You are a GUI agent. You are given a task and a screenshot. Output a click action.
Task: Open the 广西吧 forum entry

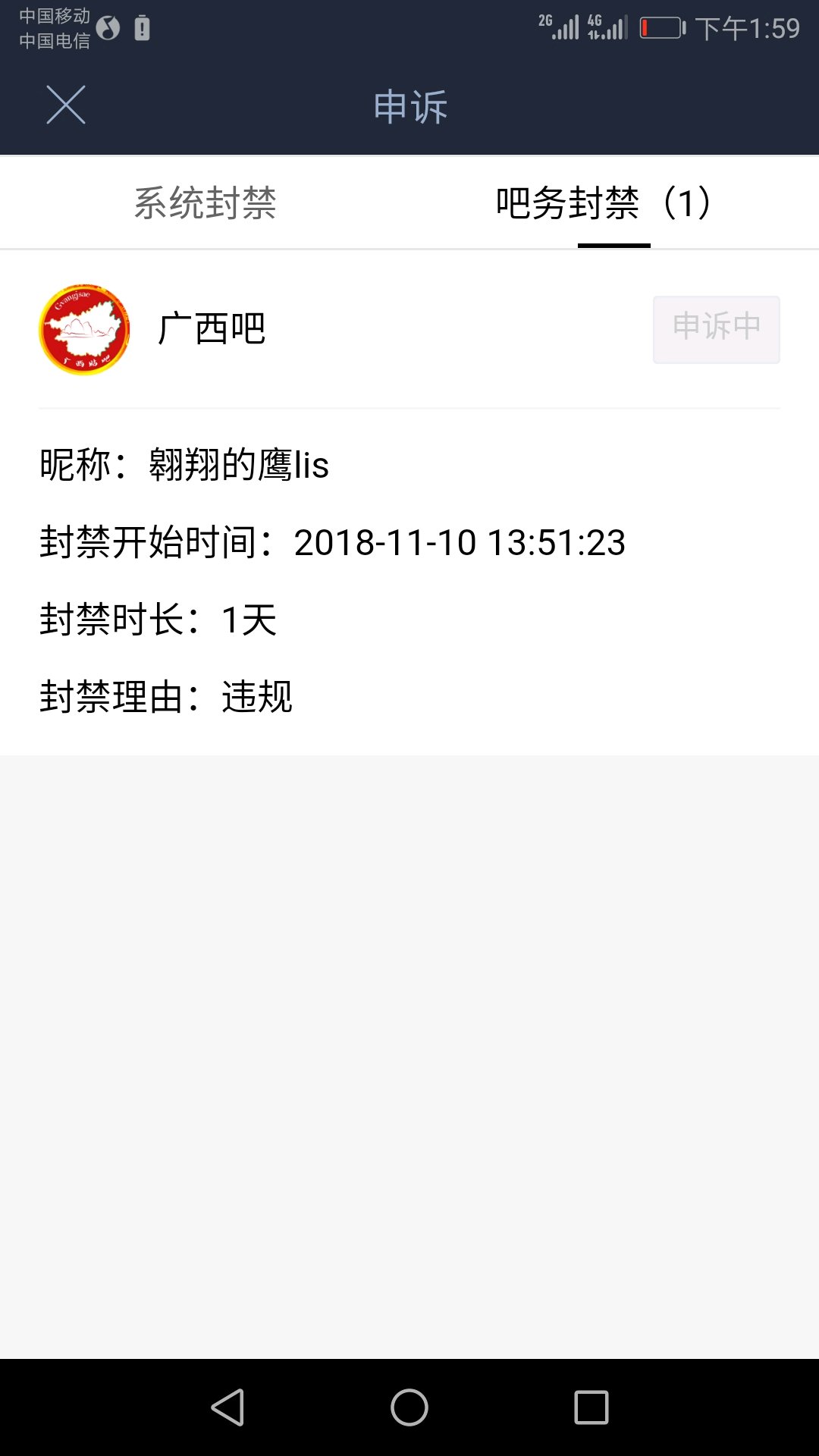coord(211,329)
